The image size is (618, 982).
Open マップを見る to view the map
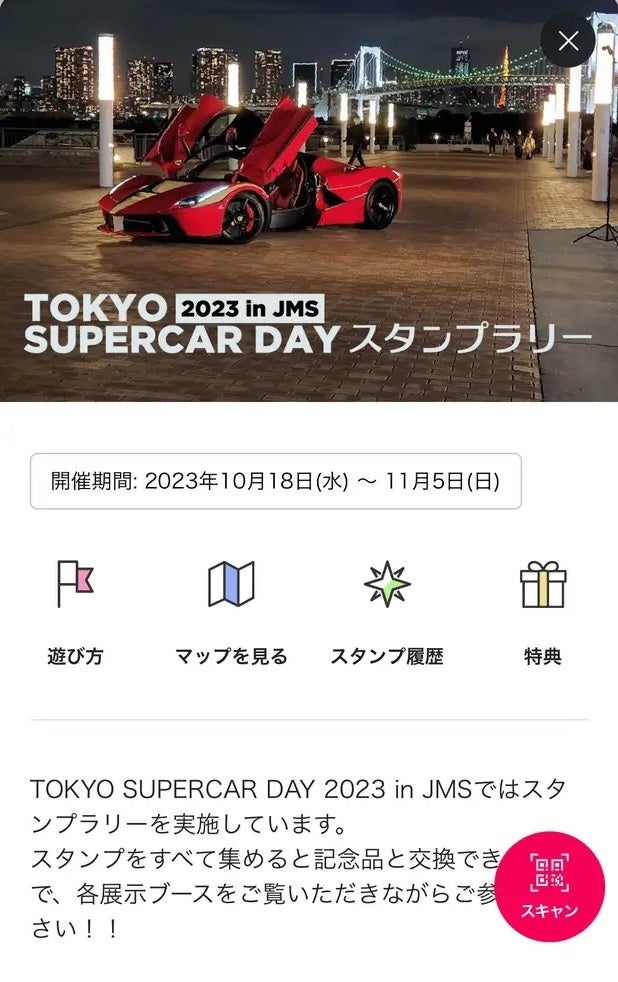[231, 610]
